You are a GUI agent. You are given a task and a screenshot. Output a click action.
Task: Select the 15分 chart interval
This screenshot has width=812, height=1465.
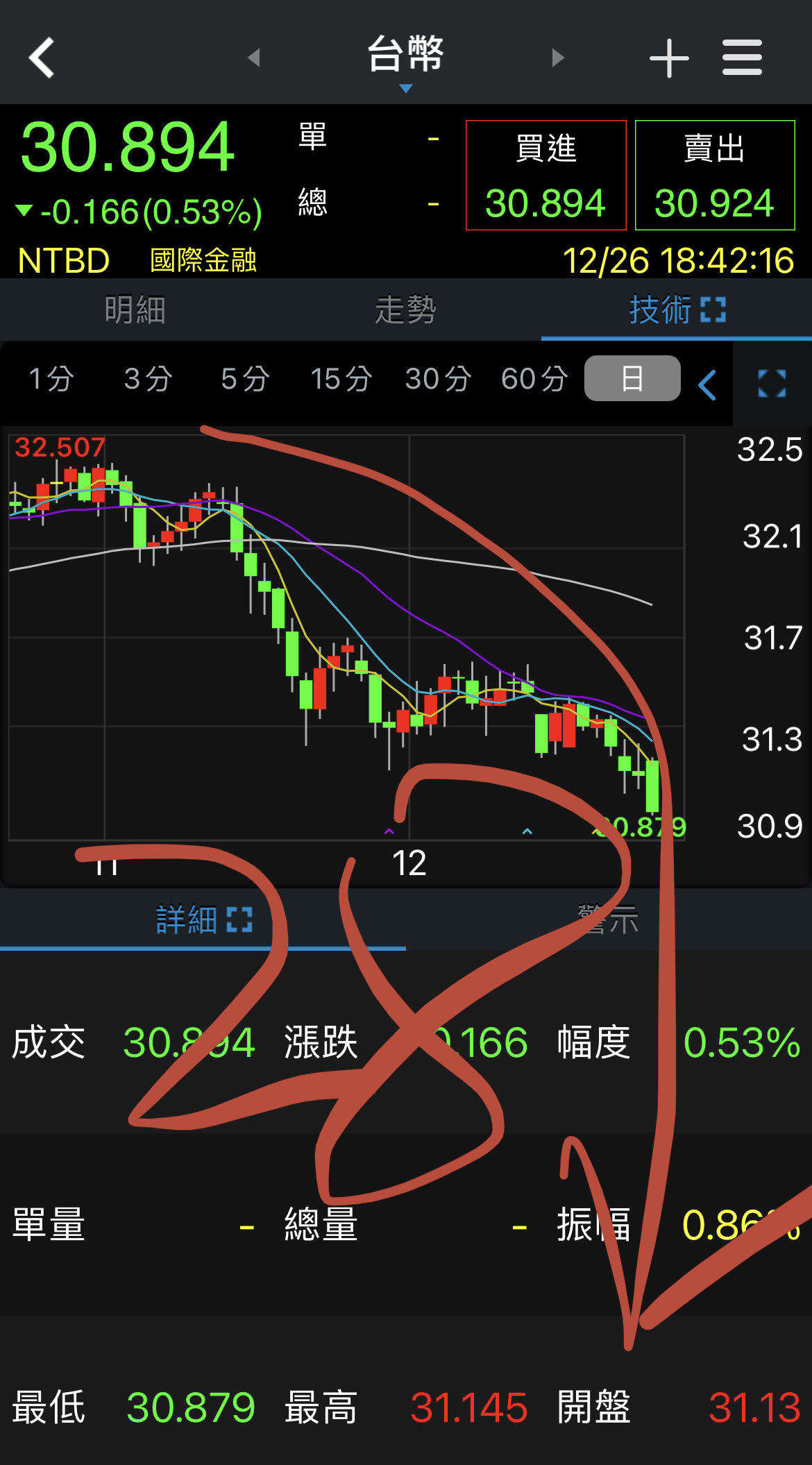(x=341, y=379)
